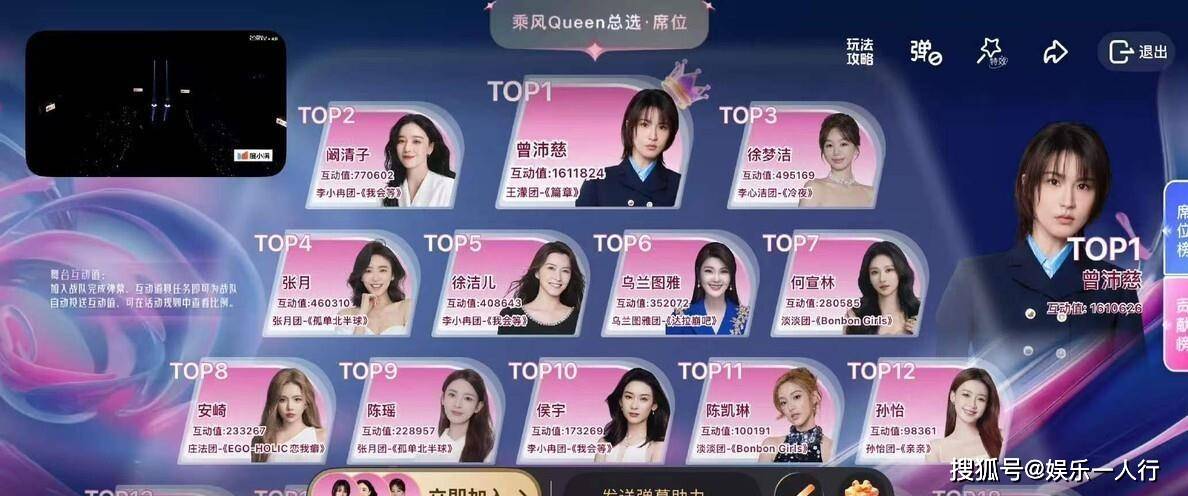The image size is (1188, 496).
Task: Exit via the 退出 button
Action: [1140, 52]
